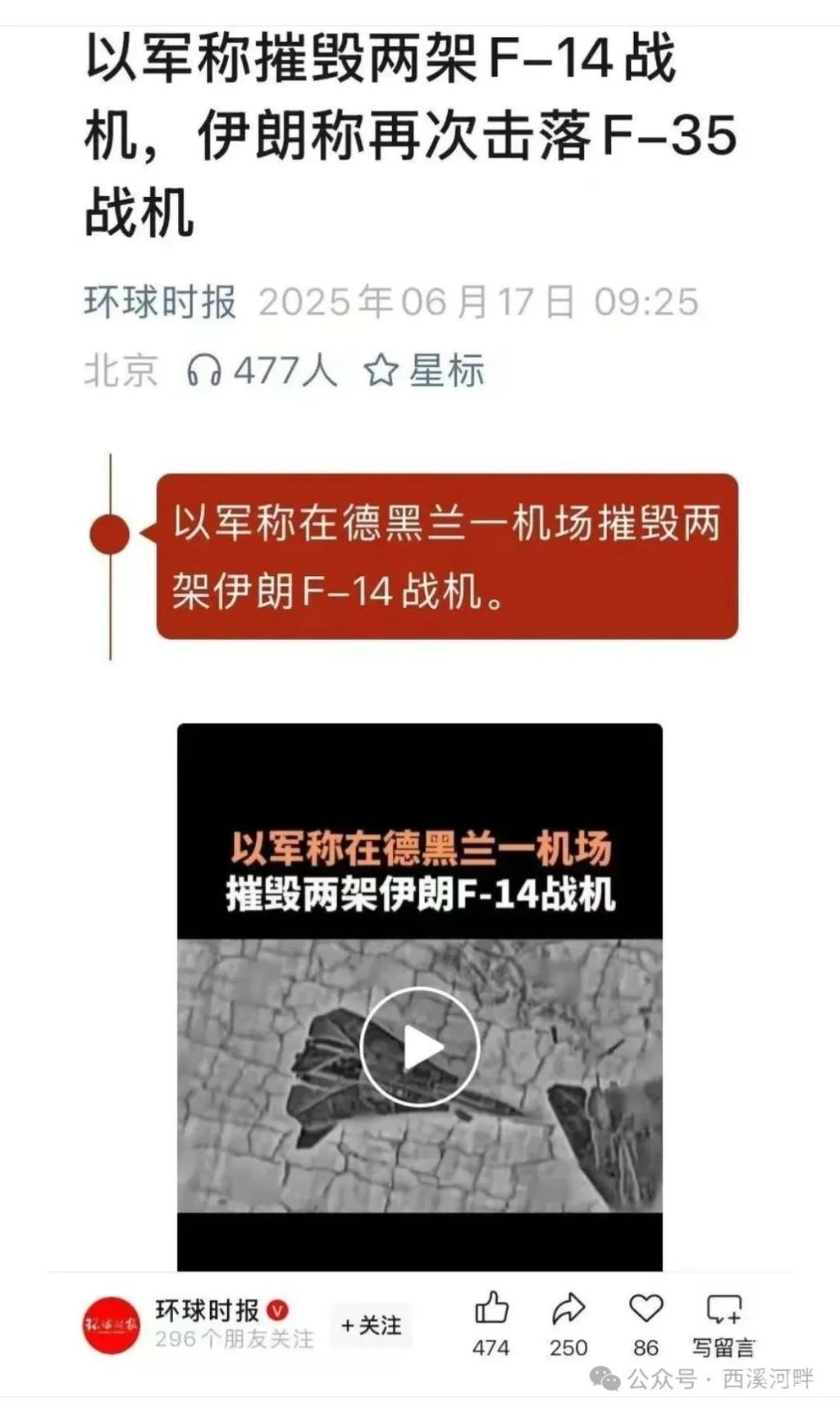Play the F-14 video
The image size is (840, 1412).
[x=420, y=1047]
